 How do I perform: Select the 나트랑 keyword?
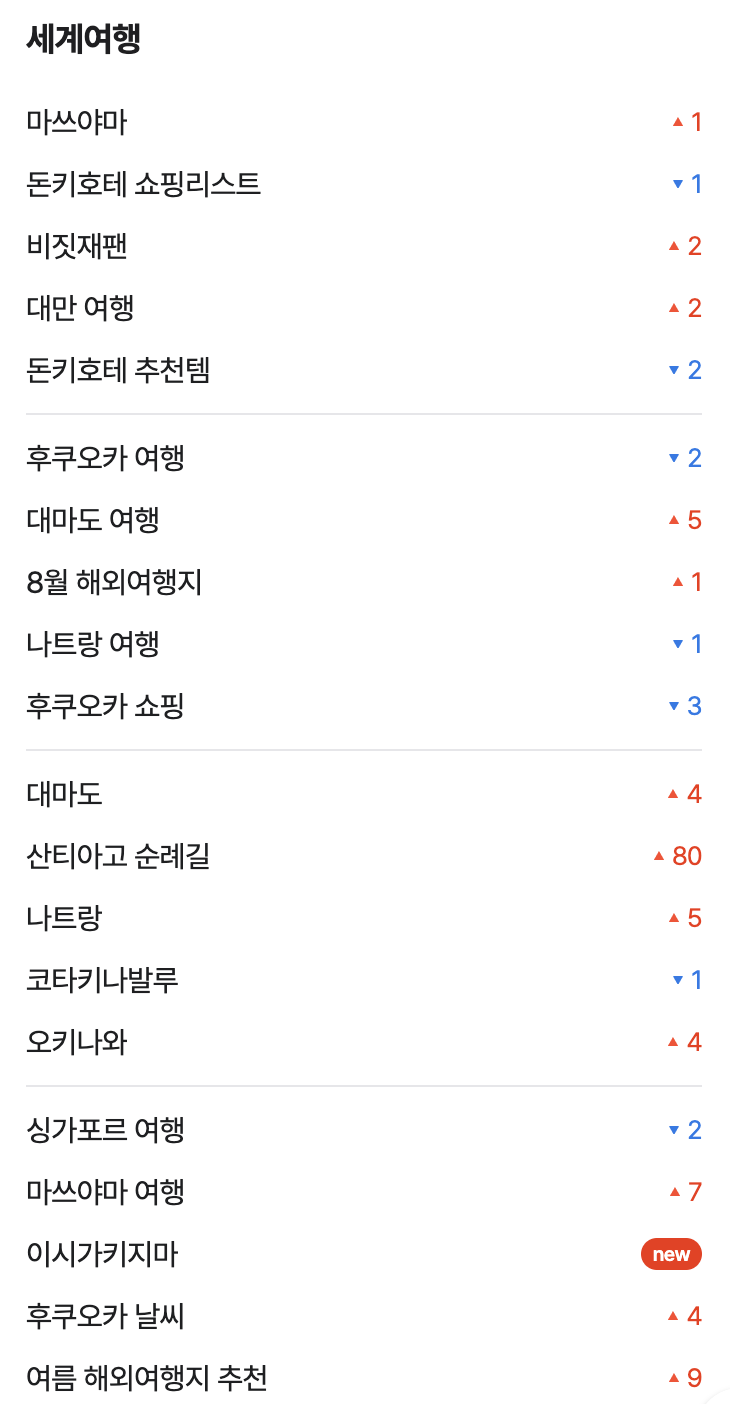[65, 918]
